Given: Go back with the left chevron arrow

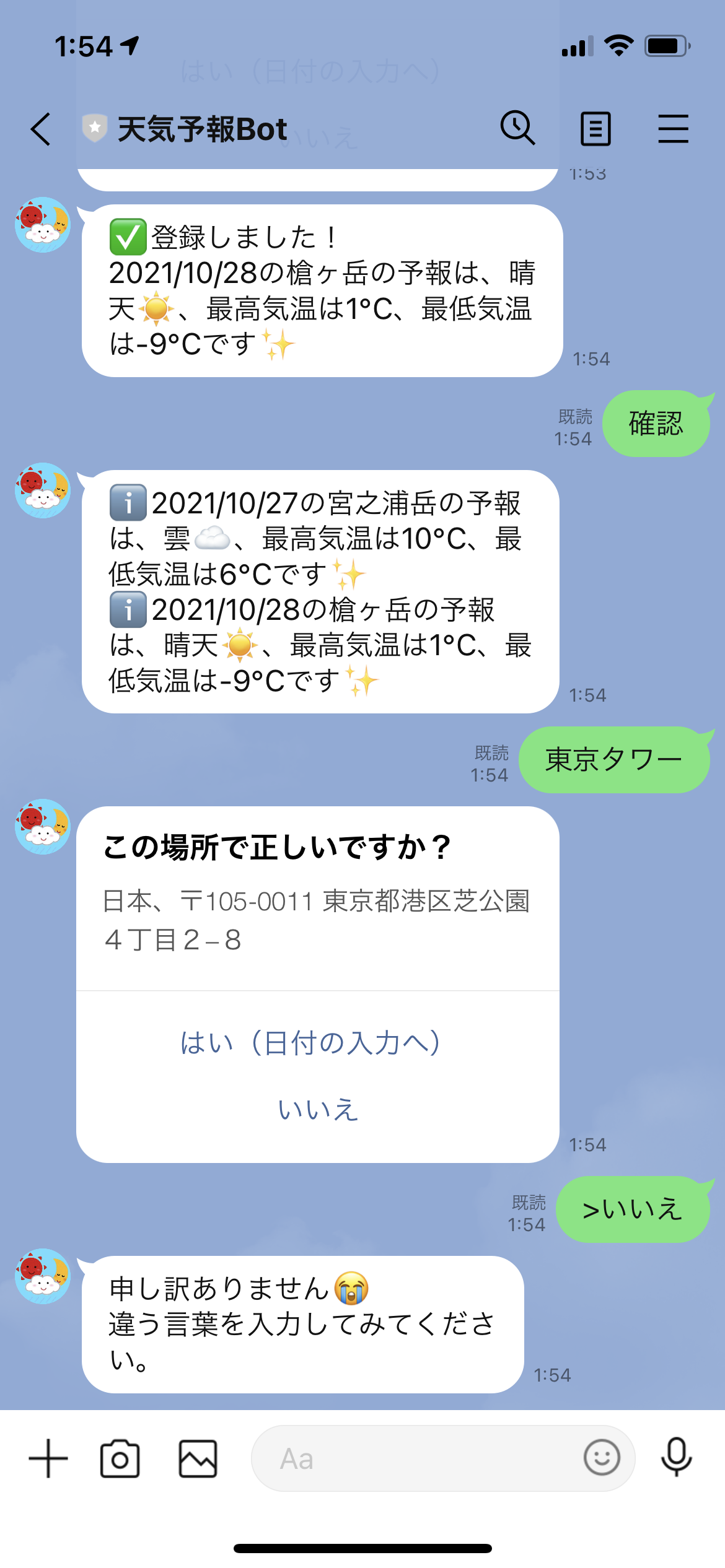Looking at the screenshot, I should tap(41, 129).
